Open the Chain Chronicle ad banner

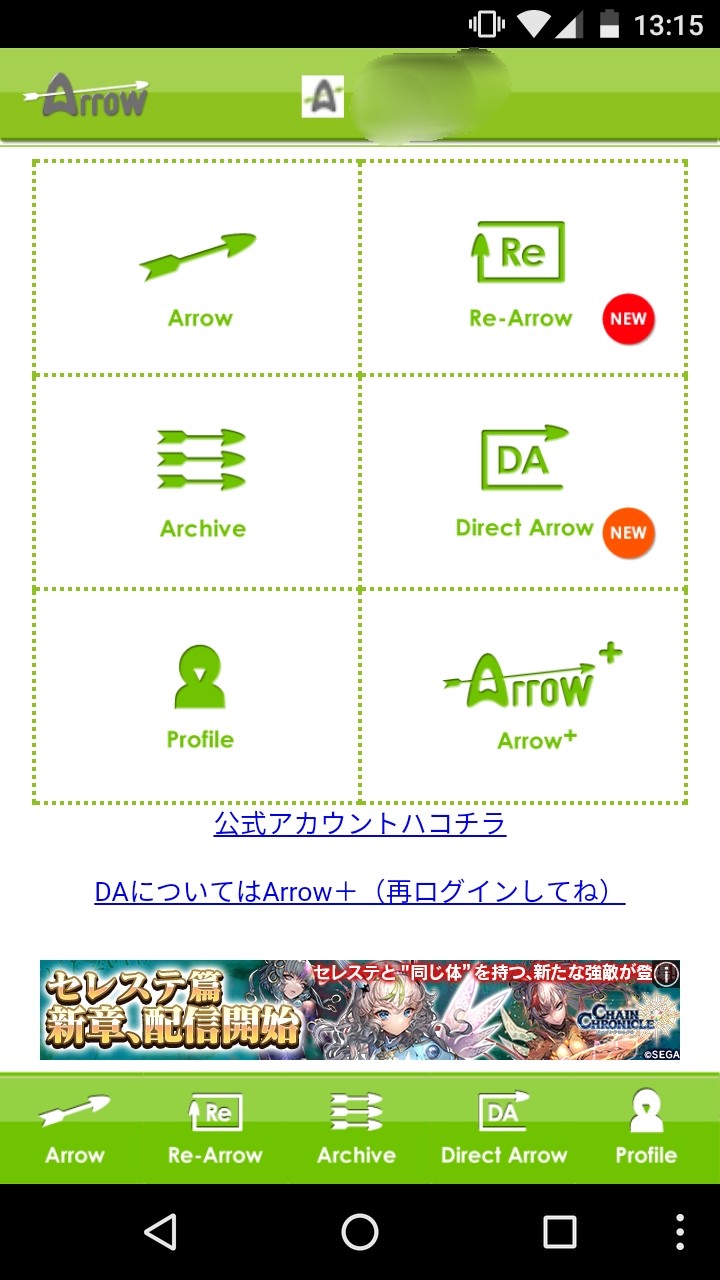[340, 1010]
